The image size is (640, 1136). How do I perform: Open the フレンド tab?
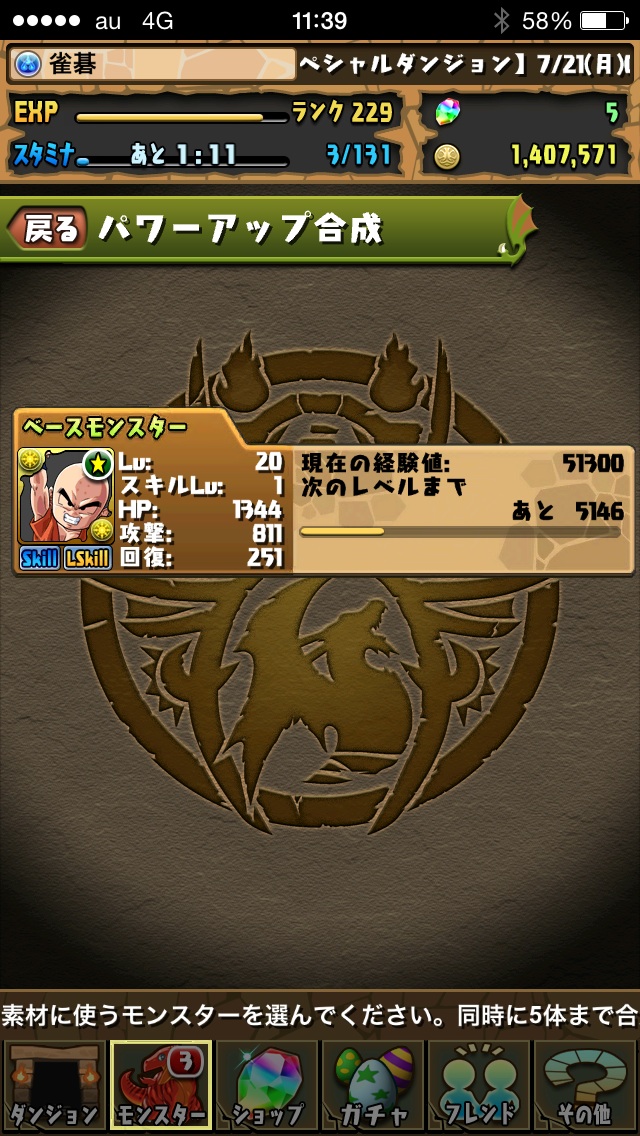pyautogui.click(x=479, y=1086)
